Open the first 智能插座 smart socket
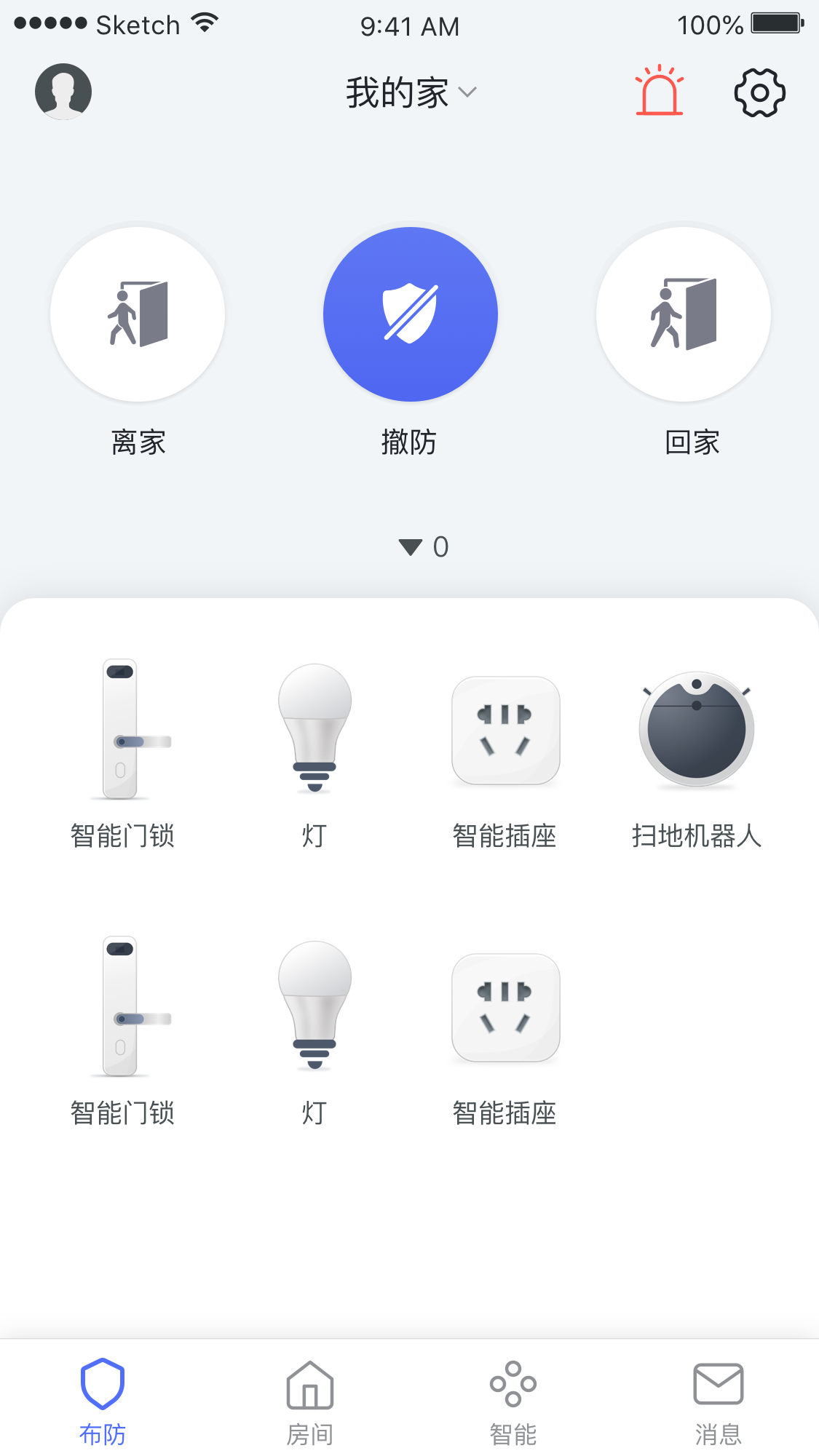Image resolution: width=819 pixels, height=1456 pixels. tap(505, 730)
